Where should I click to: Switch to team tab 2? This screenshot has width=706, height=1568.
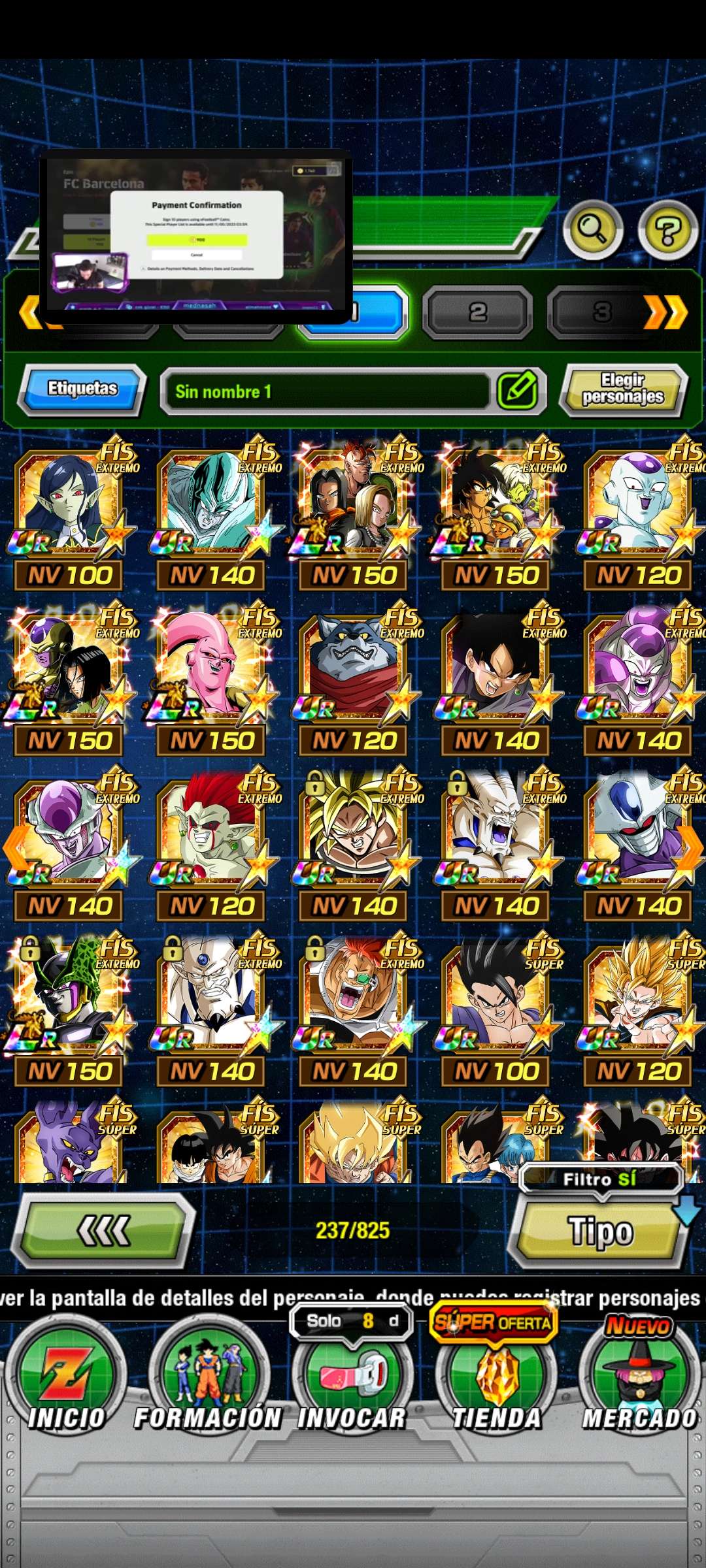point(477,314)
